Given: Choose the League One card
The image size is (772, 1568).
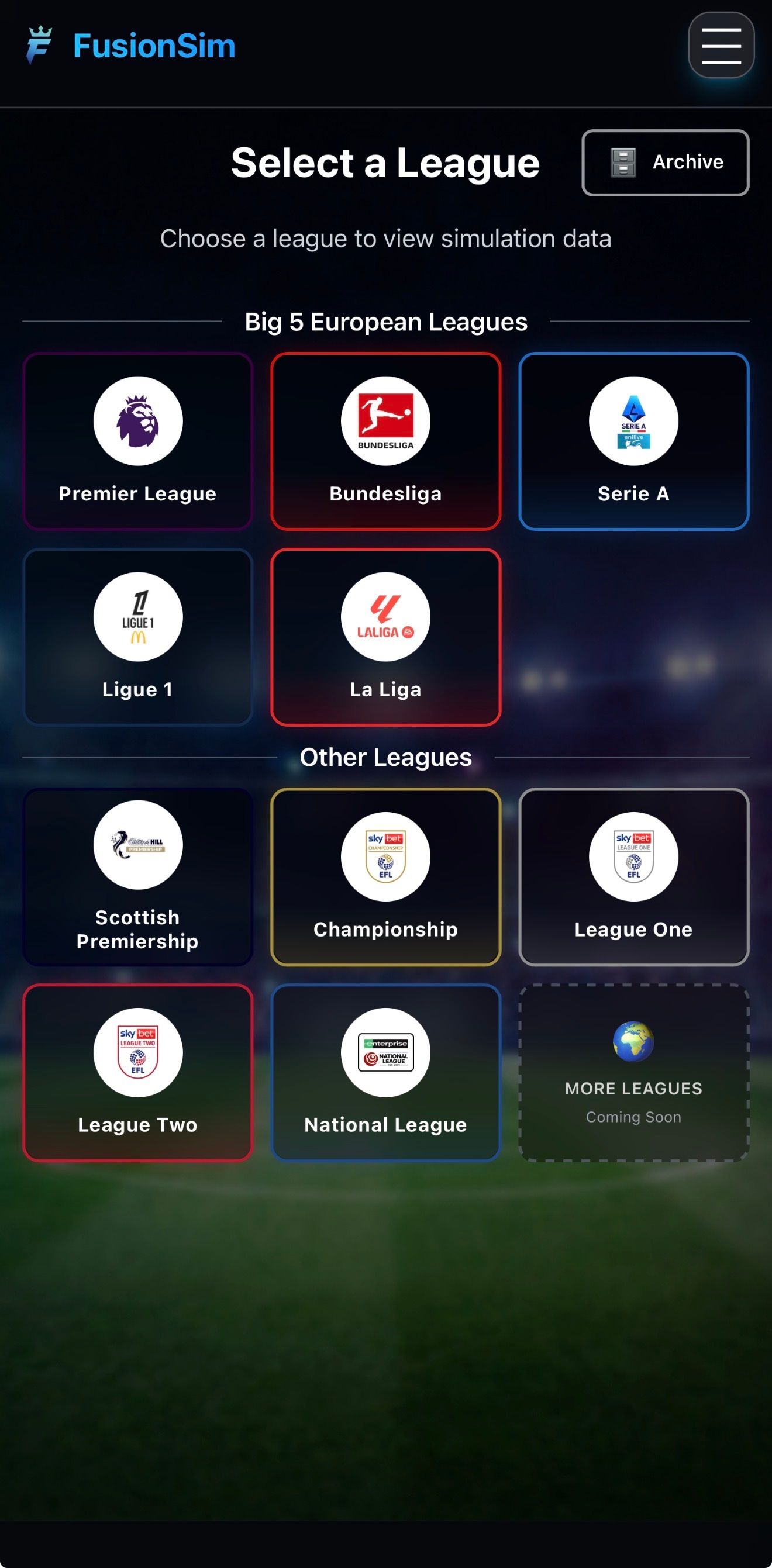Looking at the screenshot, I should (x=633, y=876).
